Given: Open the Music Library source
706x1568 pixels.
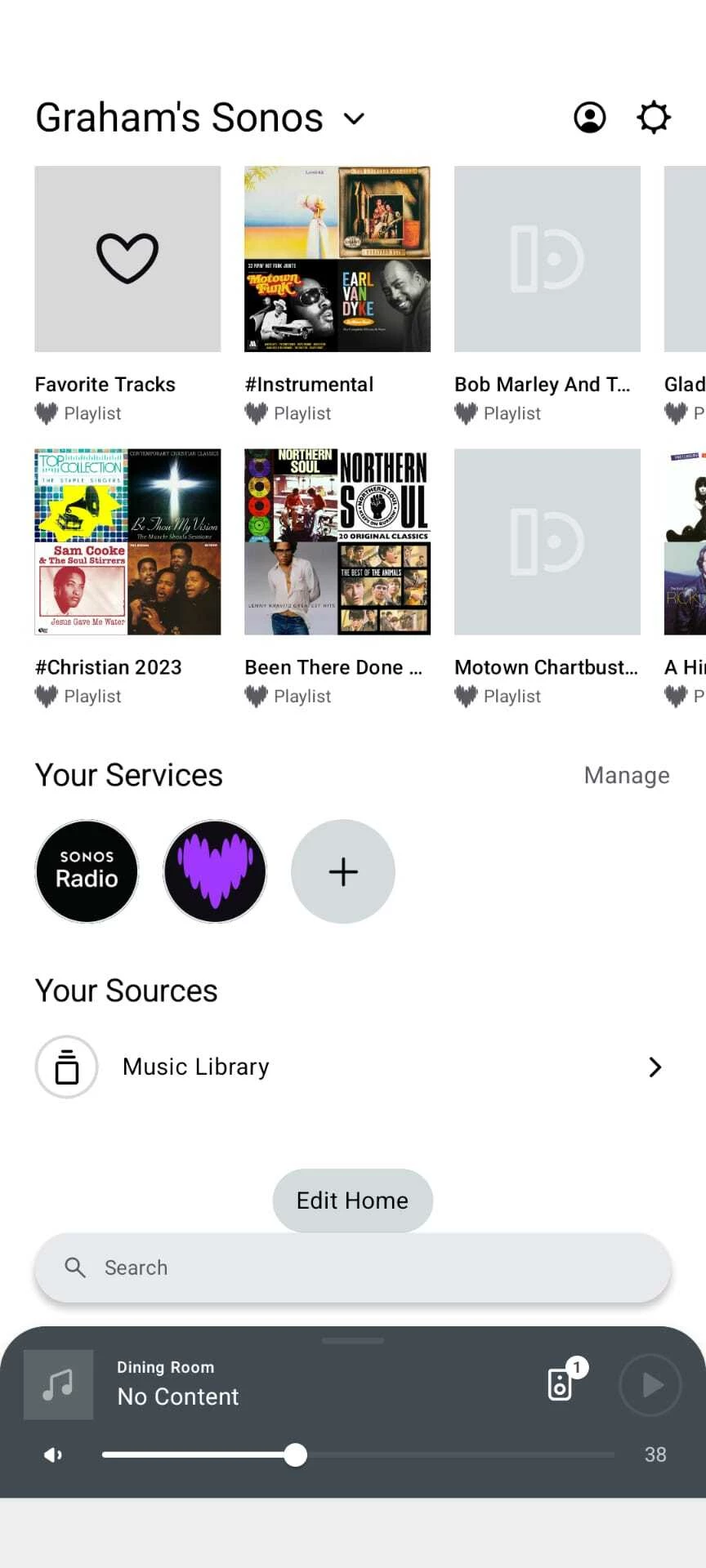Looking at the screenshot, I should [x=352, y=1067].
